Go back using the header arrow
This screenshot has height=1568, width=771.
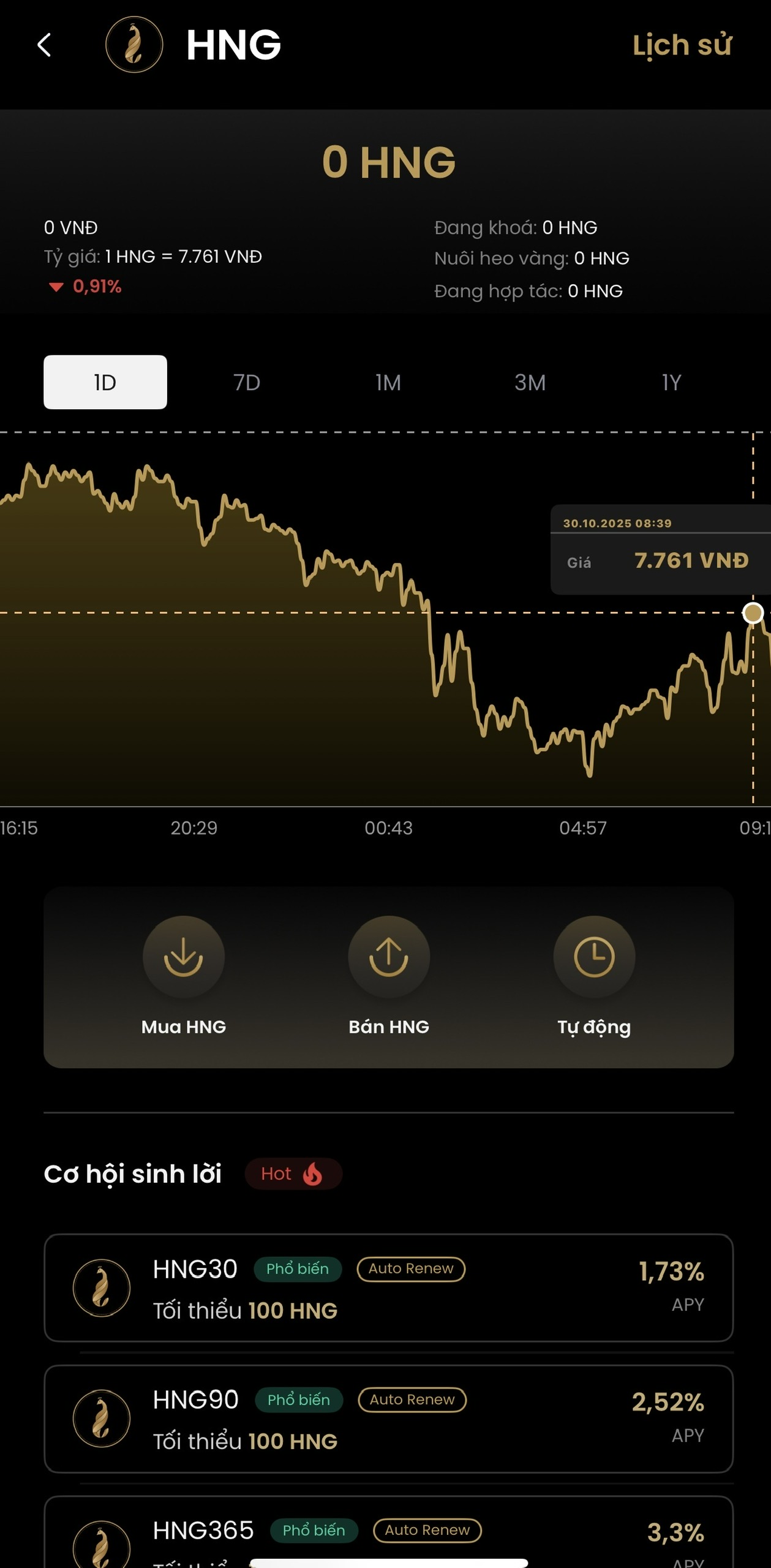(44, 45)
